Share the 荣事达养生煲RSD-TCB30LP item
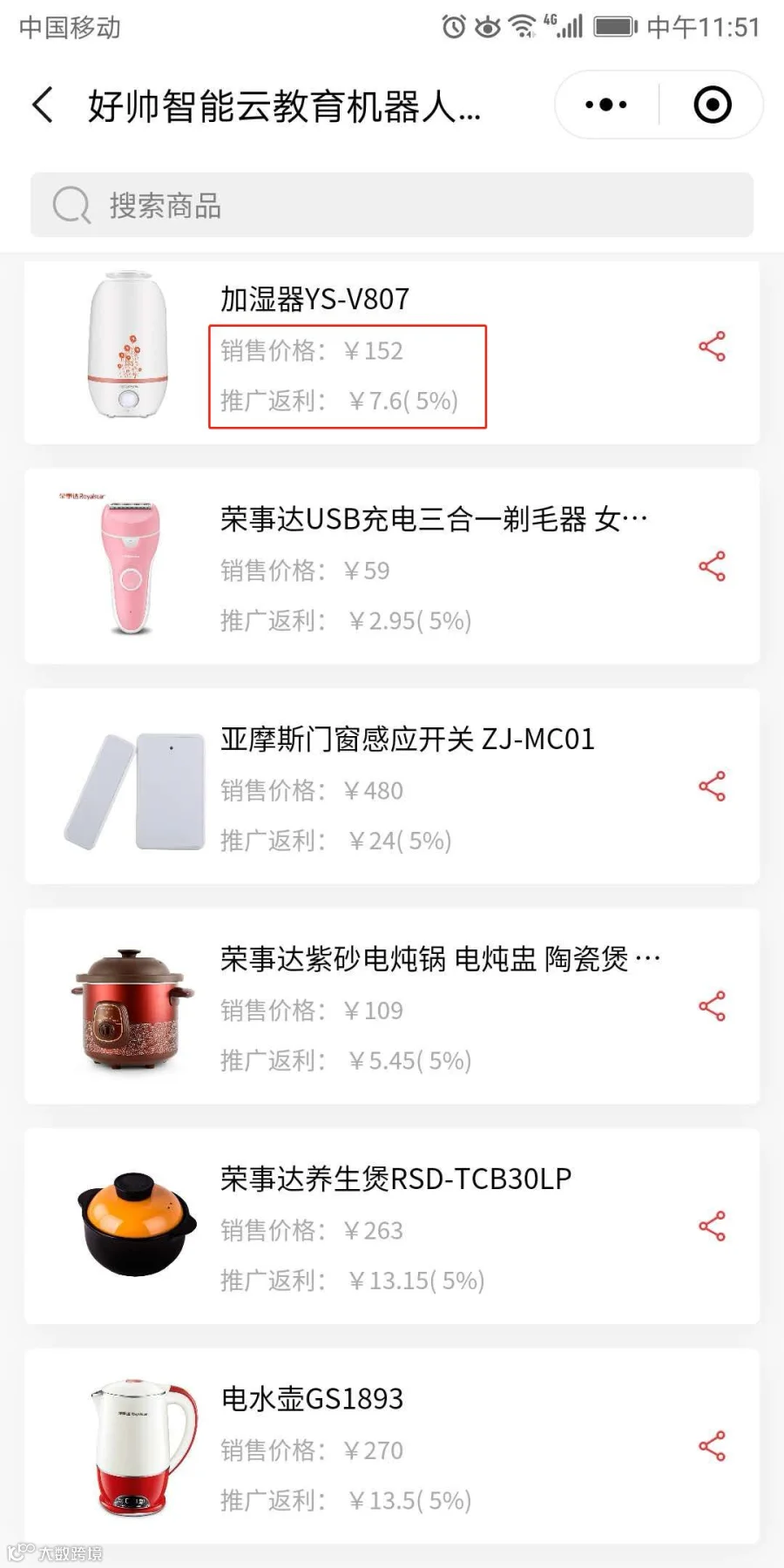 pyautogui.click(x=712, y=1227)
